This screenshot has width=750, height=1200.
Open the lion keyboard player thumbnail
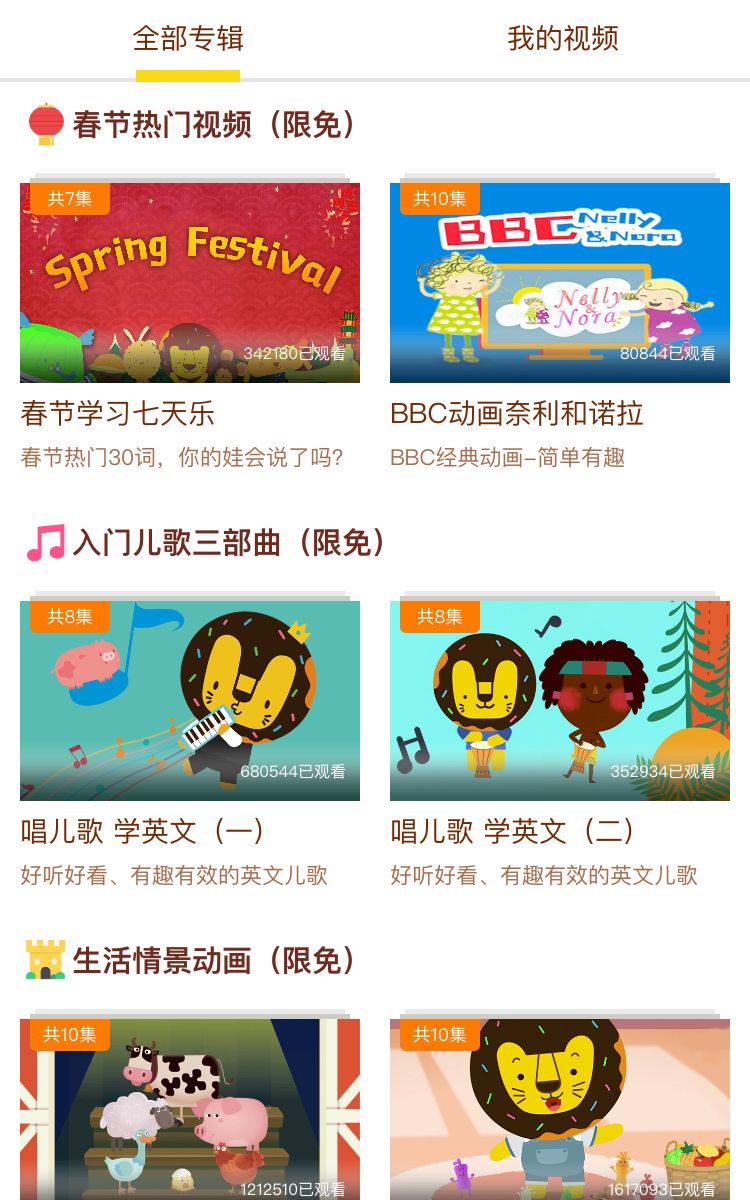pos(189,700)
